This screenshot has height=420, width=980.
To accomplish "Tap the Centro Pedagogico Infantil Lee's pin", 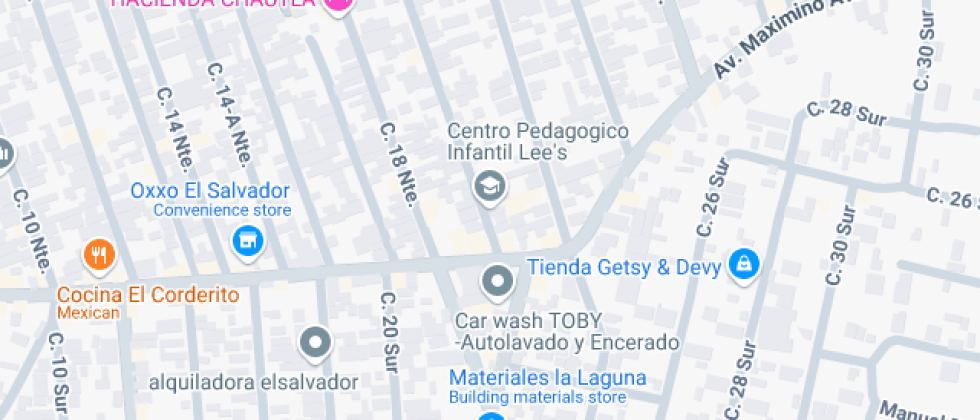I will [x=489, y=185].
